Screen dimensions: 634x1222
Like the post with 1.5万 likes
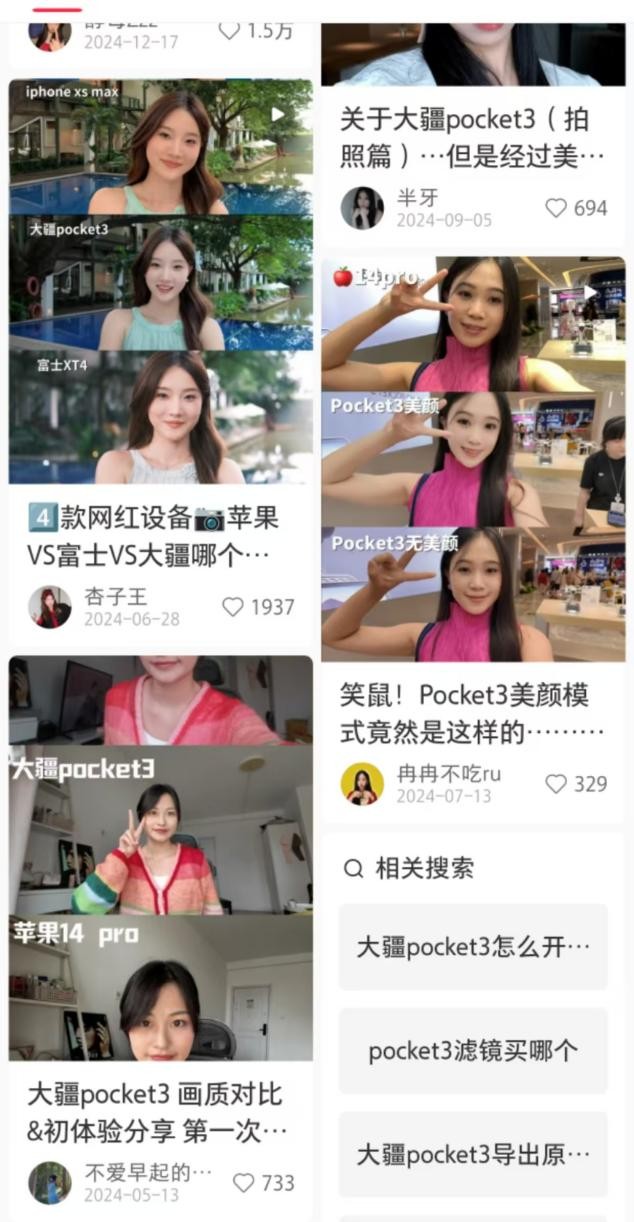point(230,30)
